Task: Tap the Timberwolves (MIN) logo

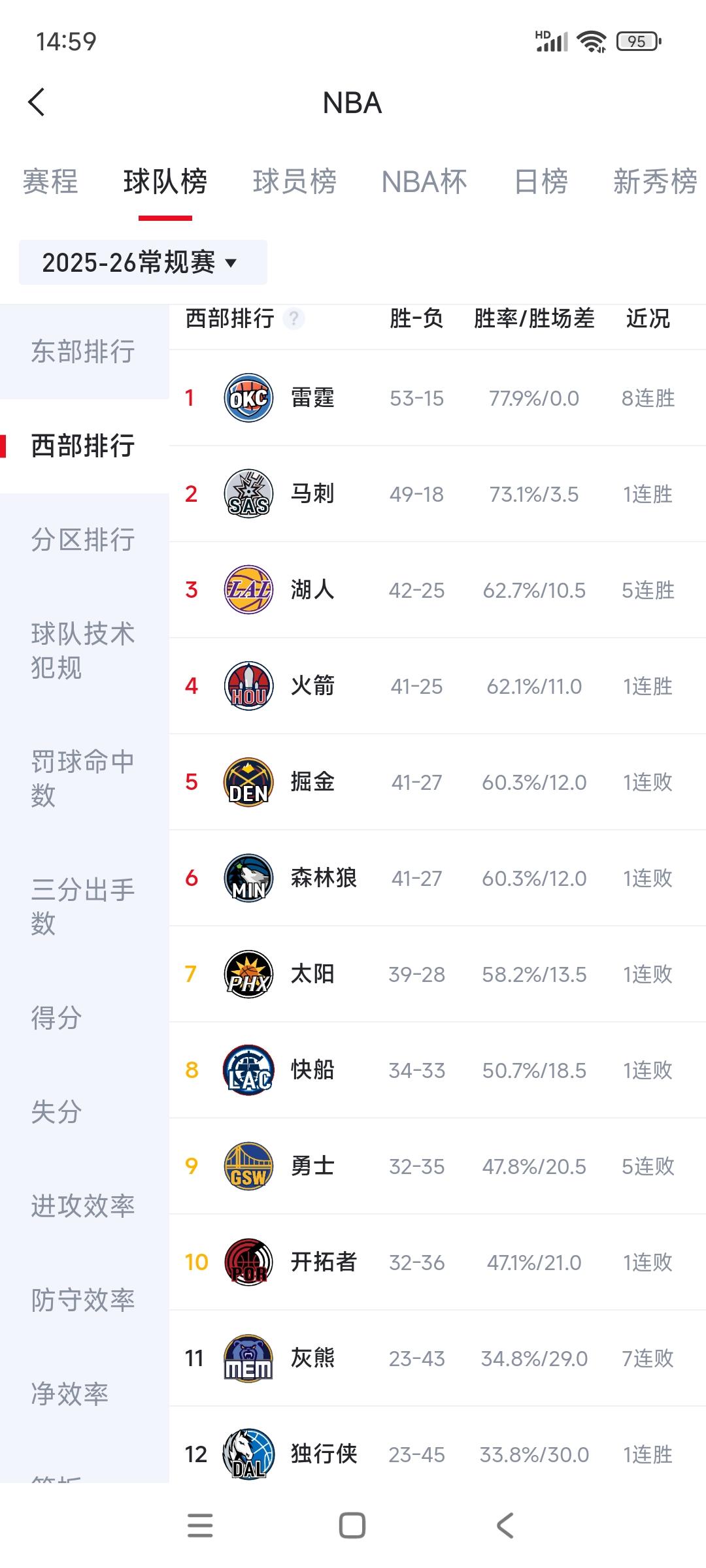Action: pyautogui.click(x=248, y=877)
